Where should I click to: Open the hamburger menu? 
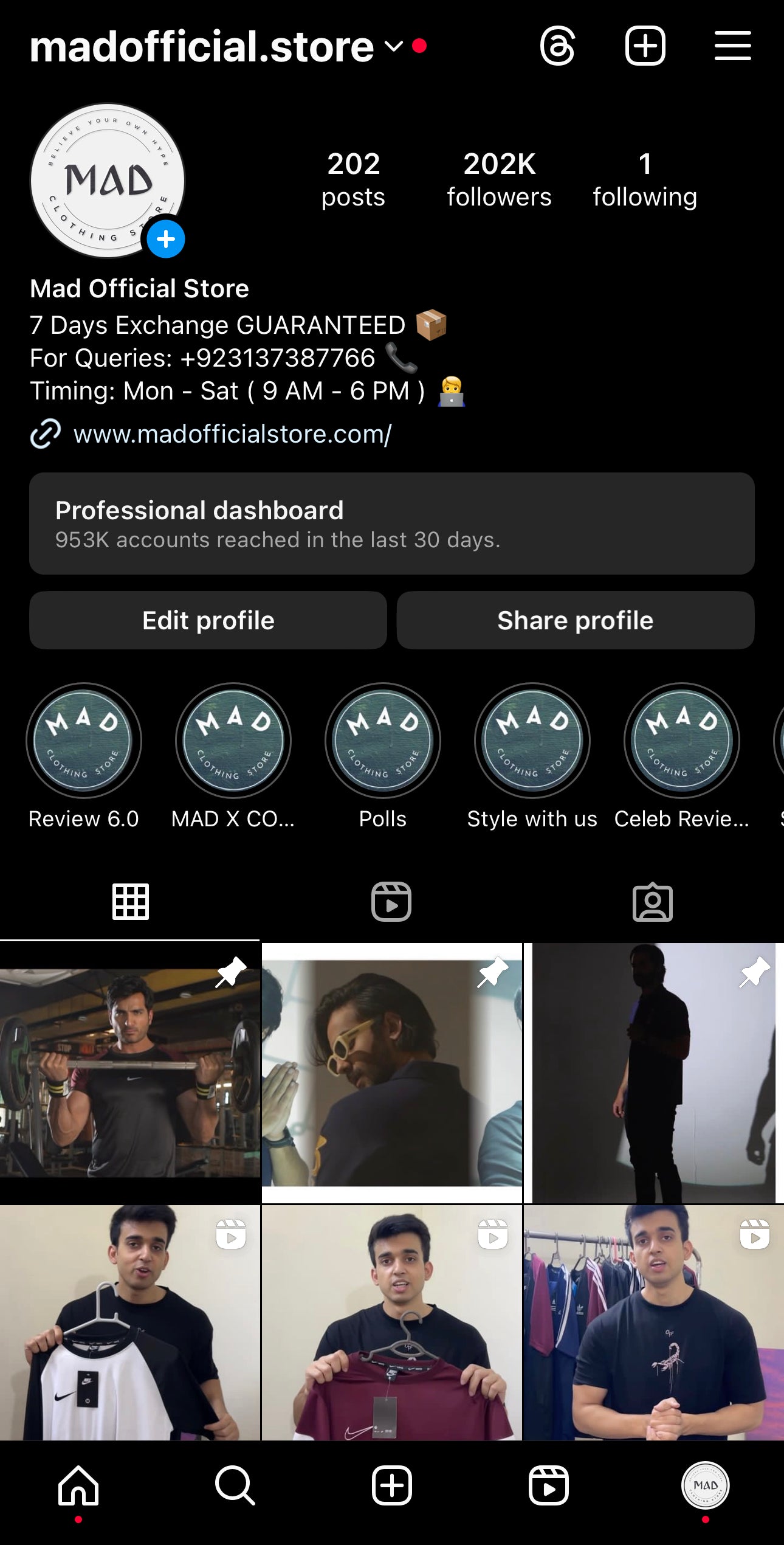click(732, 46)
